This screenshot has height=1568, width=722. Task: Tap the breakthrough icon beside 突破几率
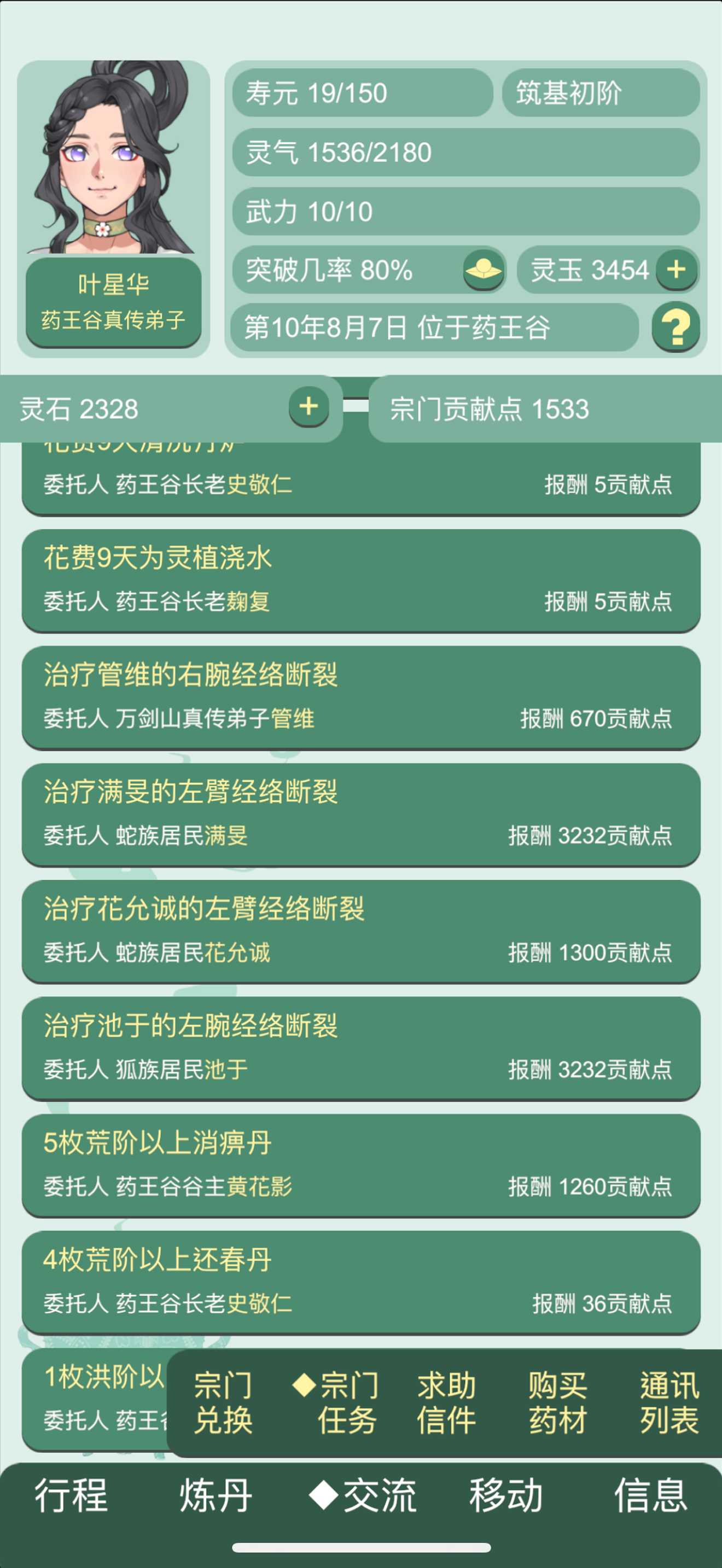(x=484, y=269)
